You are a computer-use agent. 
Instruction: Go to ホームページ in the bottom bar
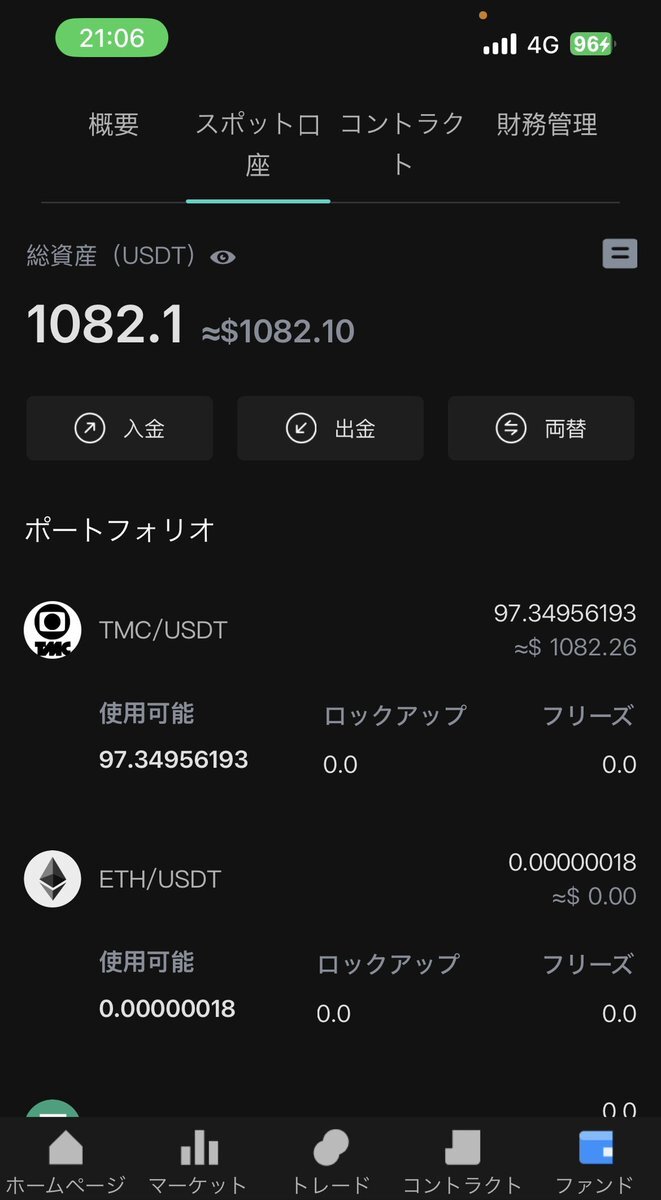point(66,1161)
